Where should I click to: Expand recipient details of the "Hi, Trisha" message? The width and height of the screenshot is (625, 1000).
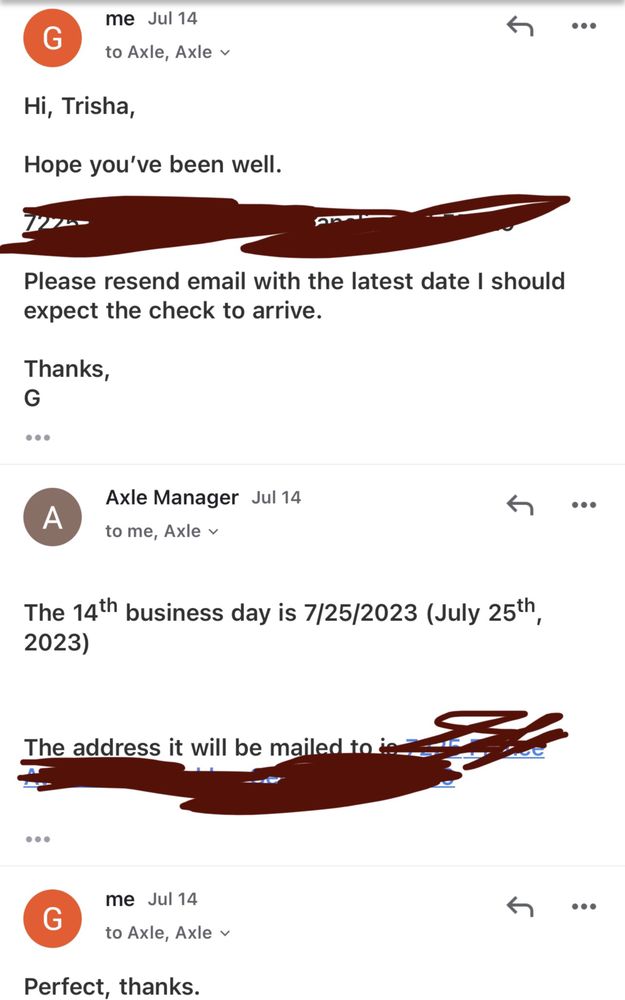(224, 52)
